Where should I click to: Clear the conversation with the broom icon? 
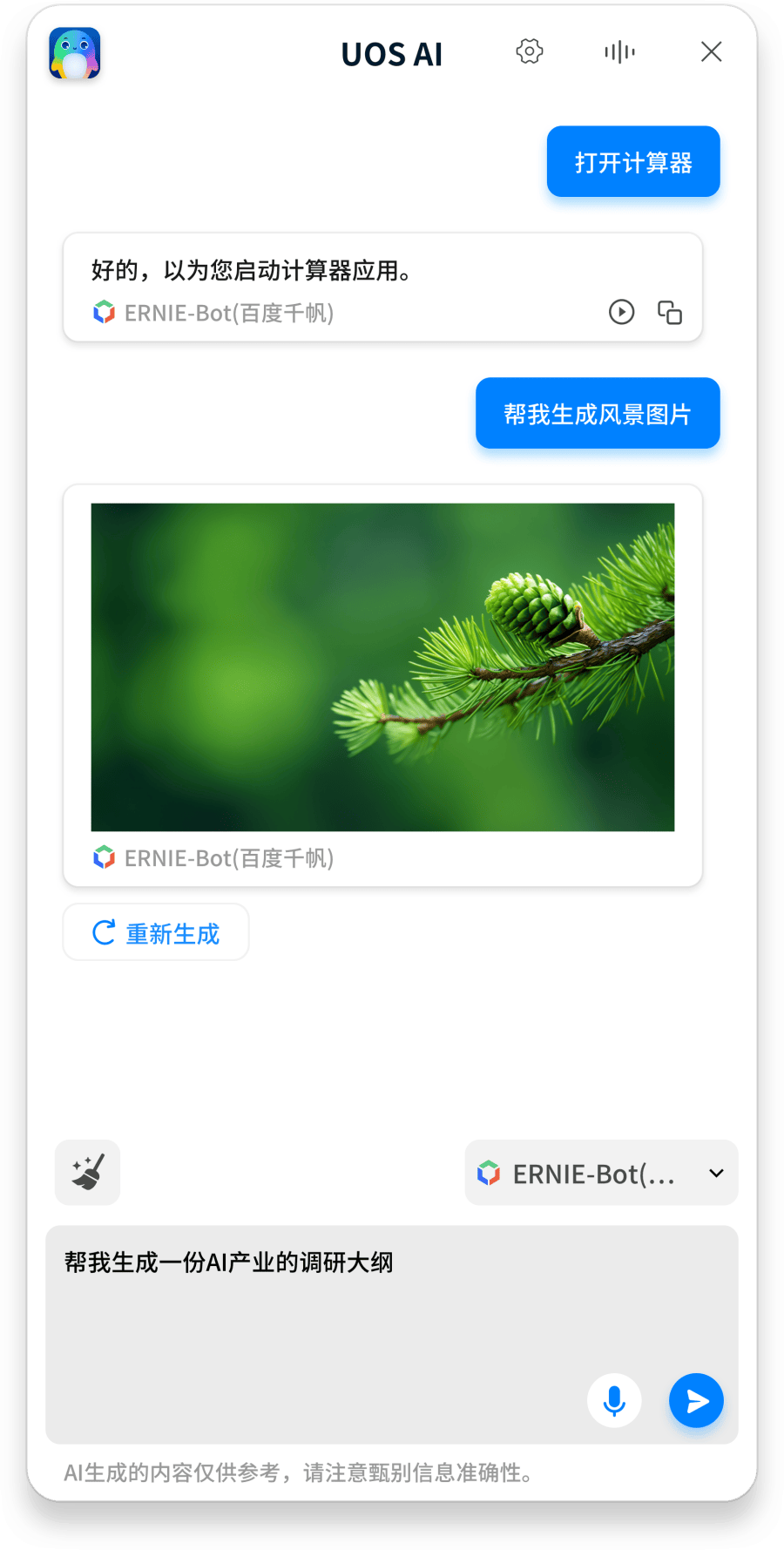click(x=87, y=1173)
